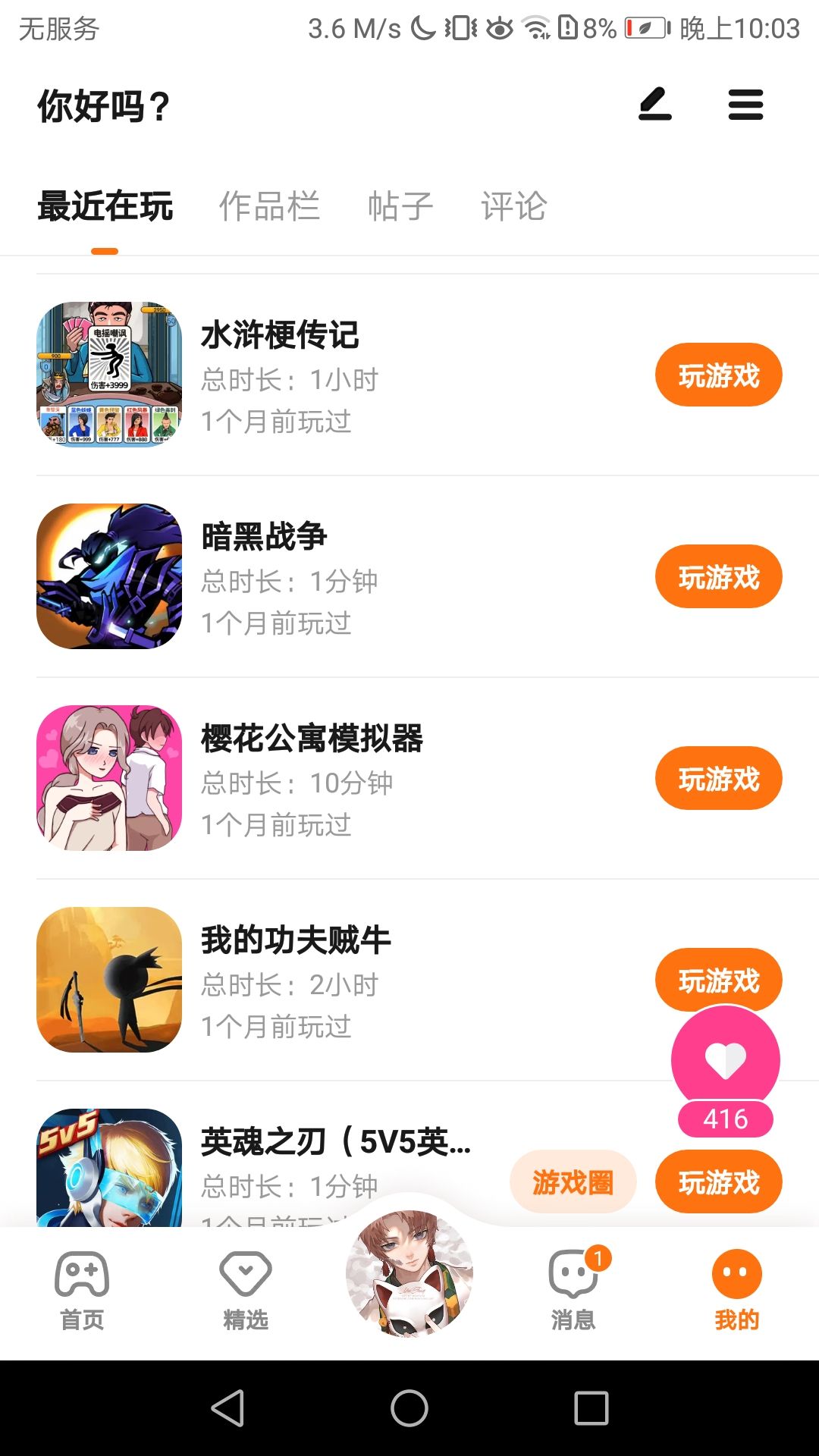Open the 暗黑战争 game entry

[264, 537]
